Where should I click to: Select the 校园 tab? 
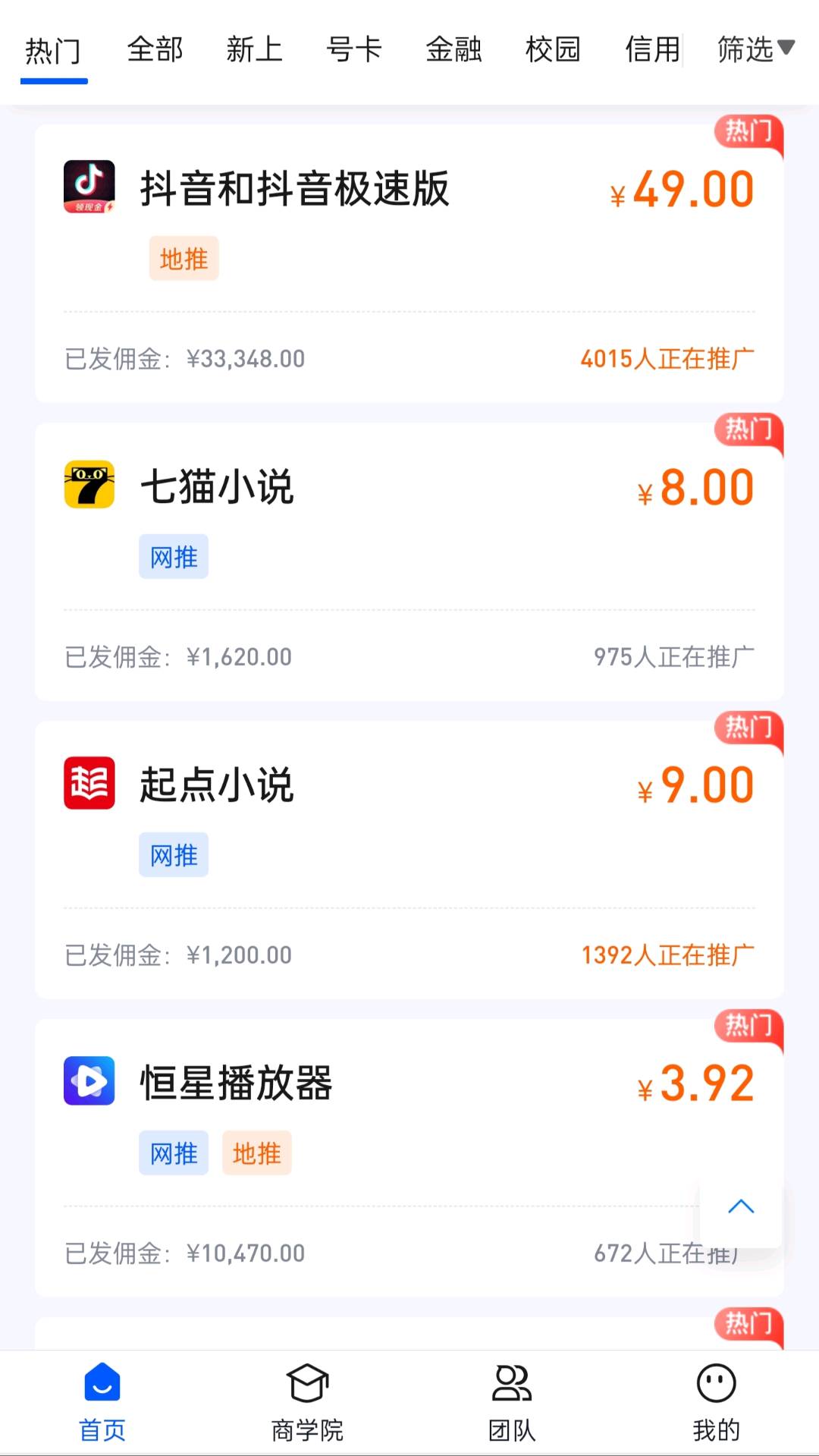coord(553,50)
